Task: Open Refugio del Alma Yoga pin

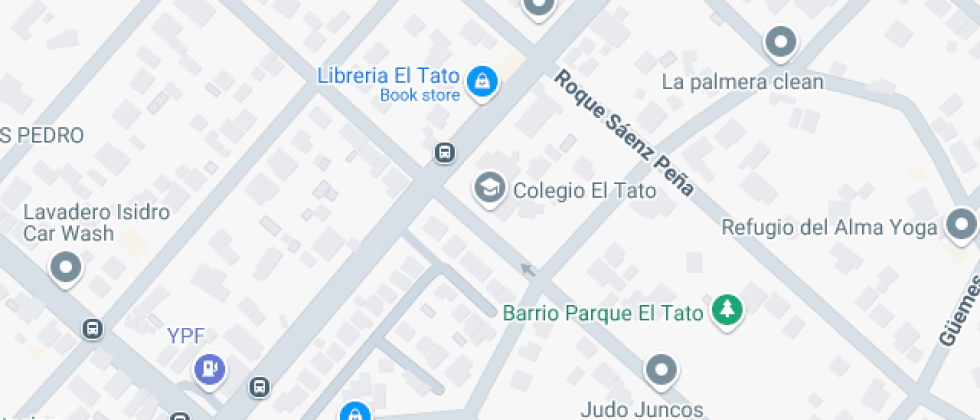Action: click(962, 224)
